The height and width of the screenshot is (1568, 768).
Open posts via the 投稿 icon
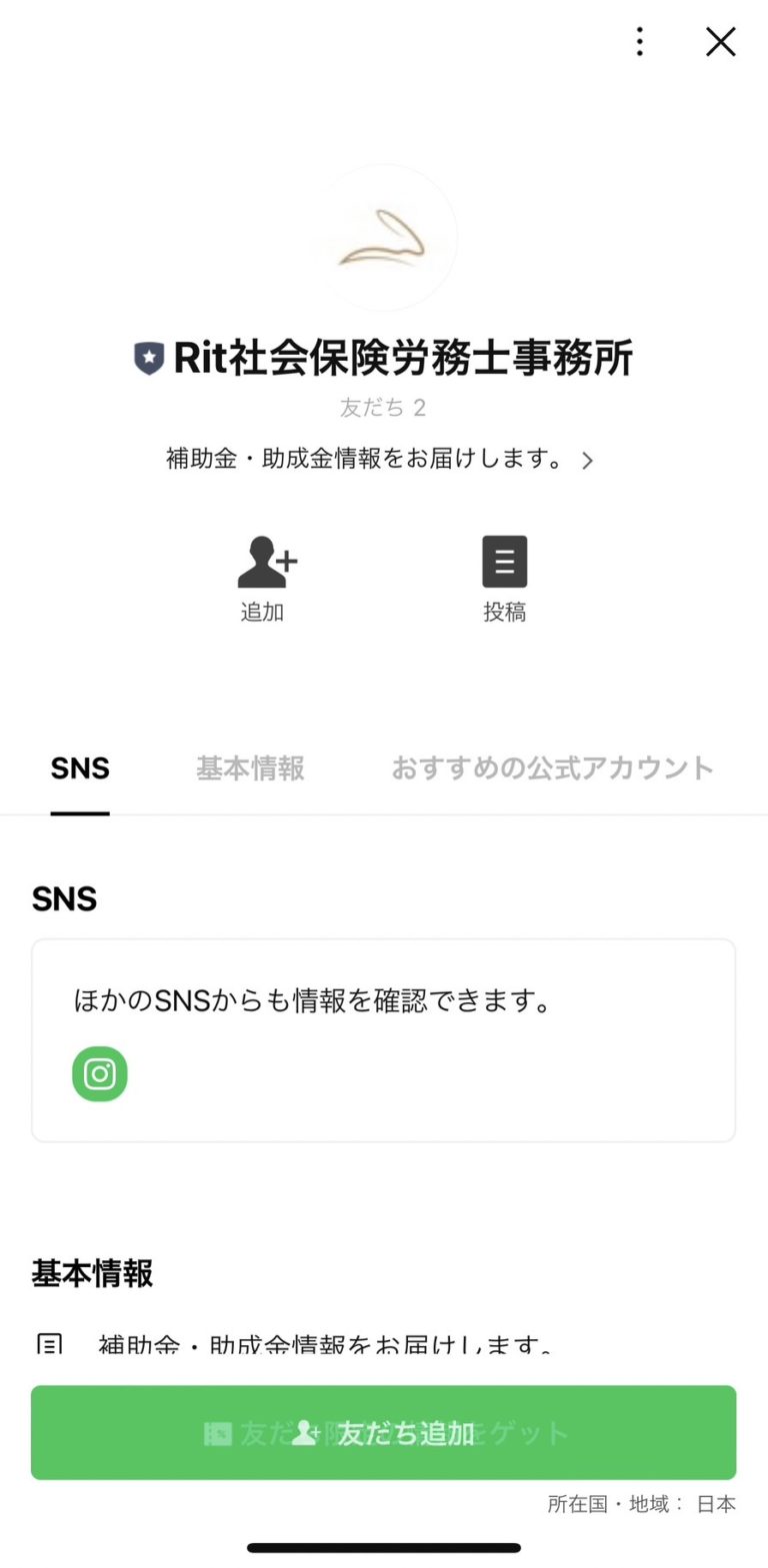(x=505, y=562)
